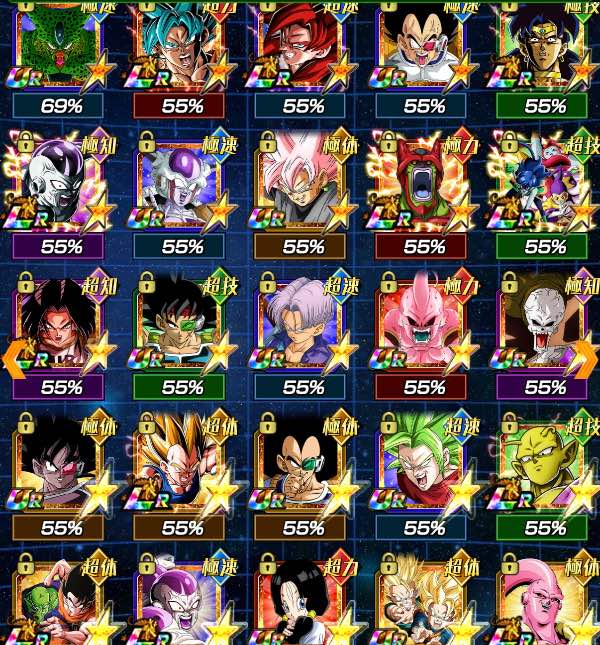This screenshot has width=600, height=645.
Task: Open the Android 17 card
Action: pos(302,600)
